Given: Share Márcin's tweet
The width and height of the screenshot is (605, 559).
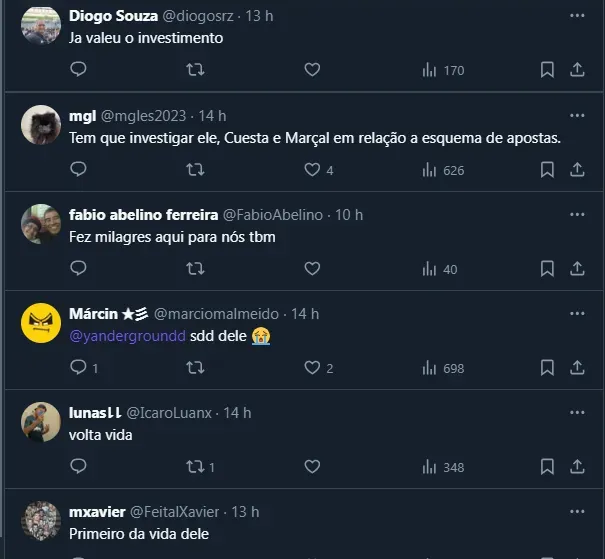Looking at the screenshot, I should (577, 368).
